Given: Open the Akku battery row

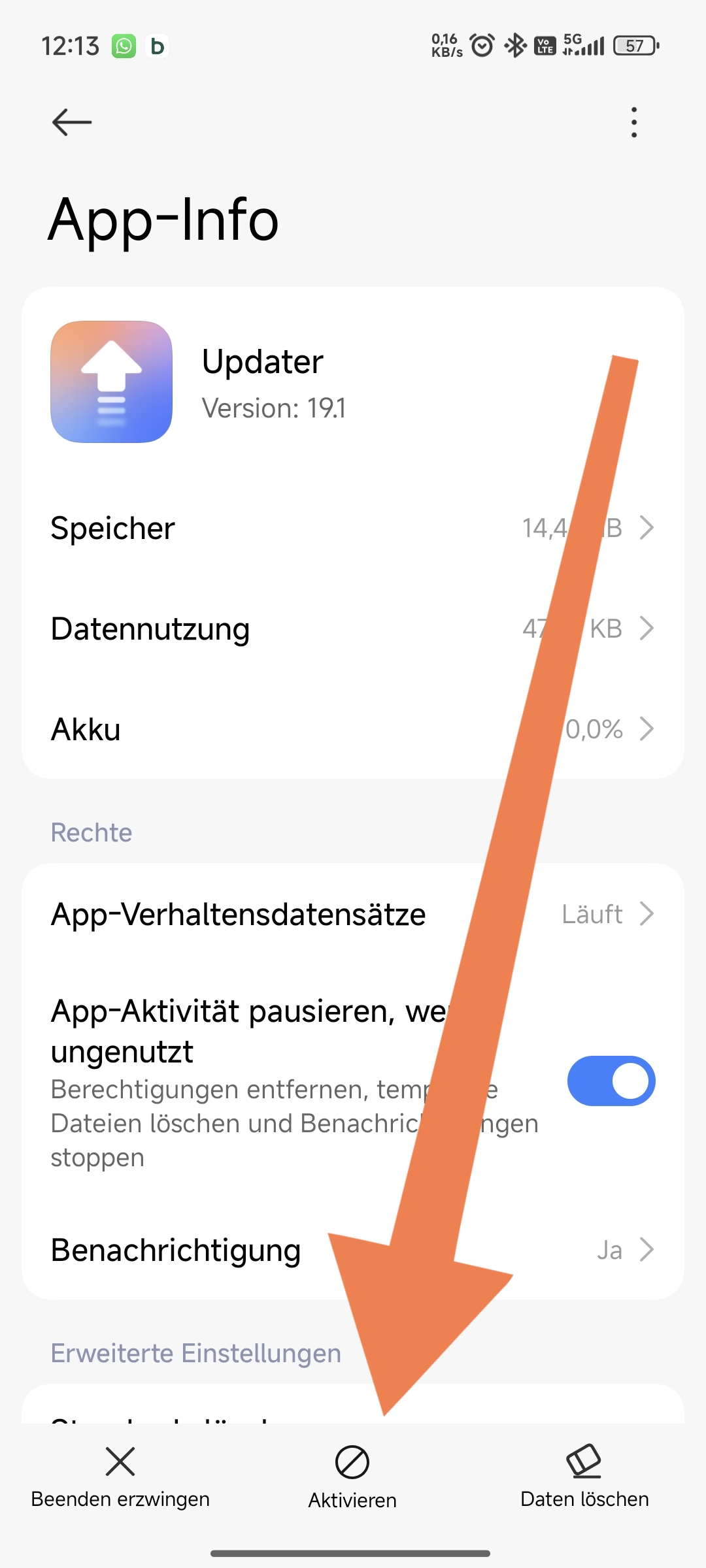Looking at the screenshot, I should pyautogui.click(x=353, y=729).
